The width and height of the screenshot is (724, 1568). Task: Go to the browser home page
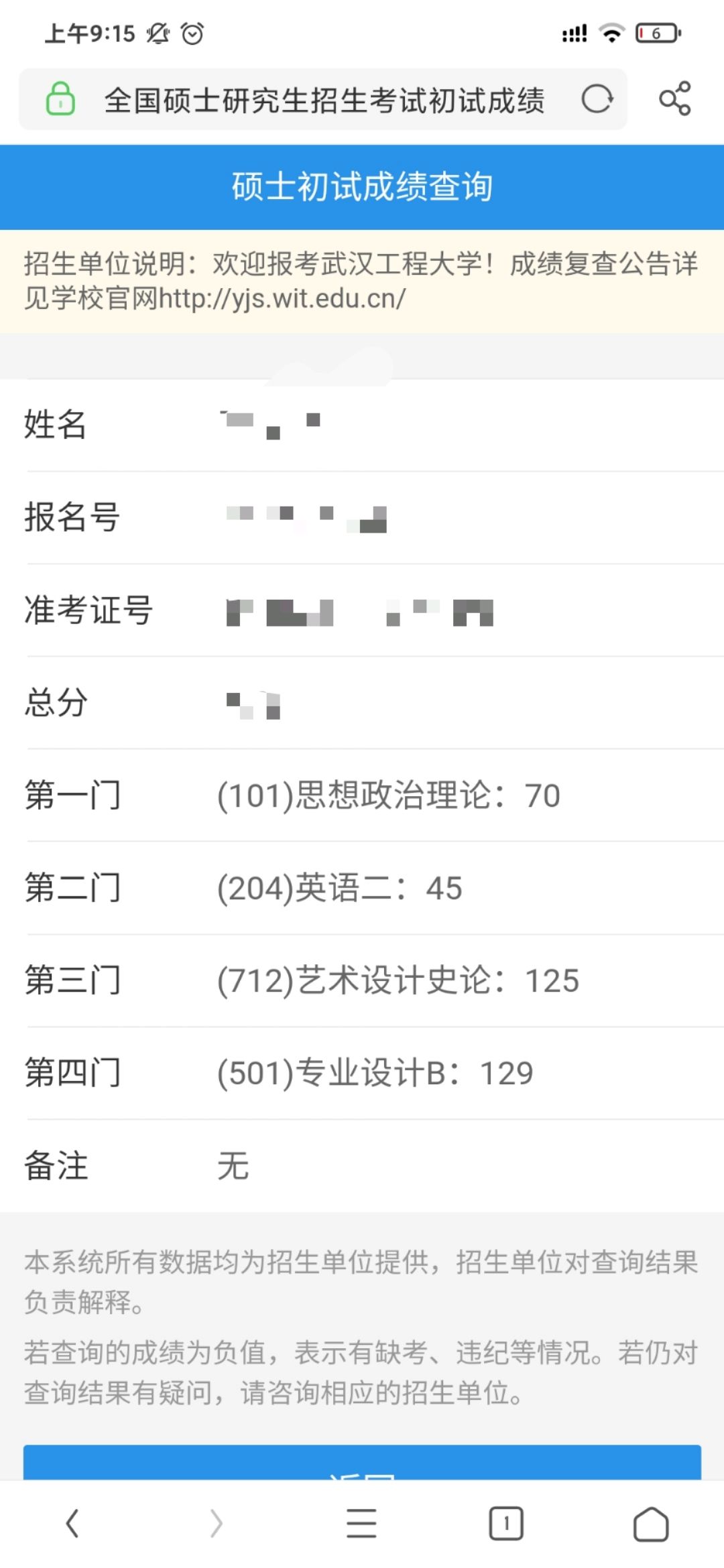(x=651, y=1524)
